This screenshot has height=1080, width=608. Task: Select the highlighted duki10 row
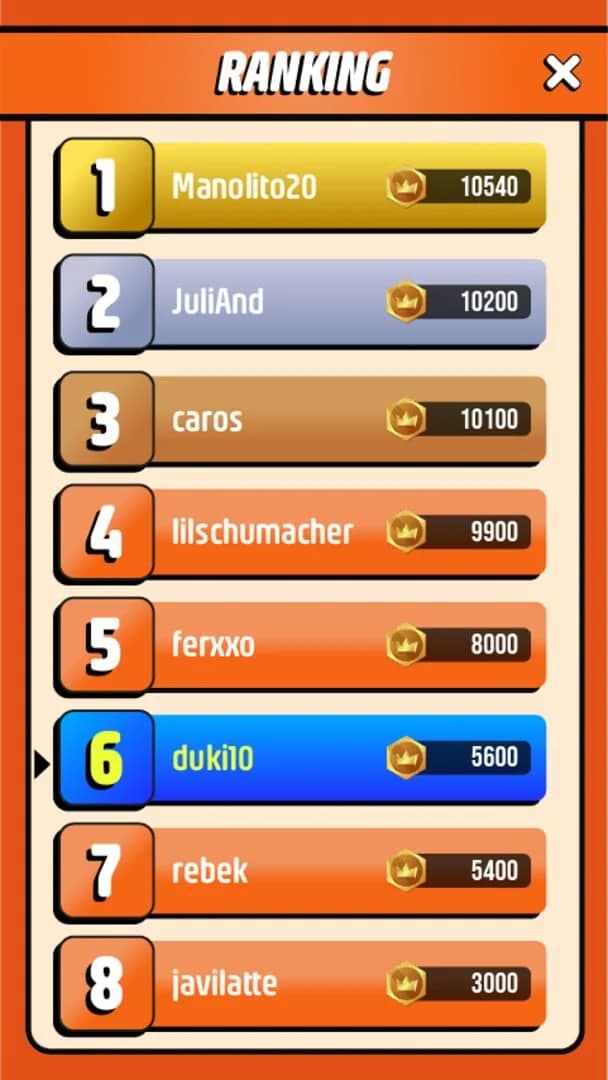(x=300, y=758)
